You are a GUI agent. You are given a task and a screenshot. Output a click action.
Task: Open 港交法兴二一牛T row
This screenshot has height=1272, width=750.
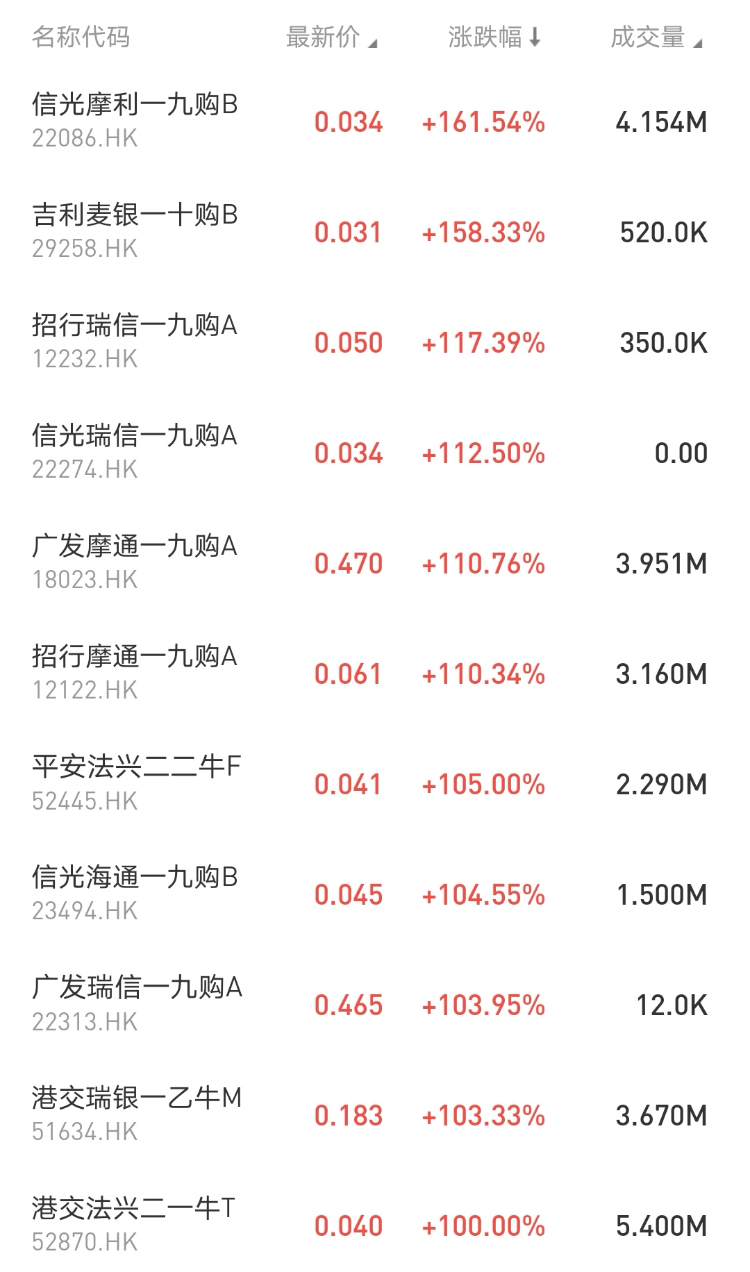(134, 1210)
